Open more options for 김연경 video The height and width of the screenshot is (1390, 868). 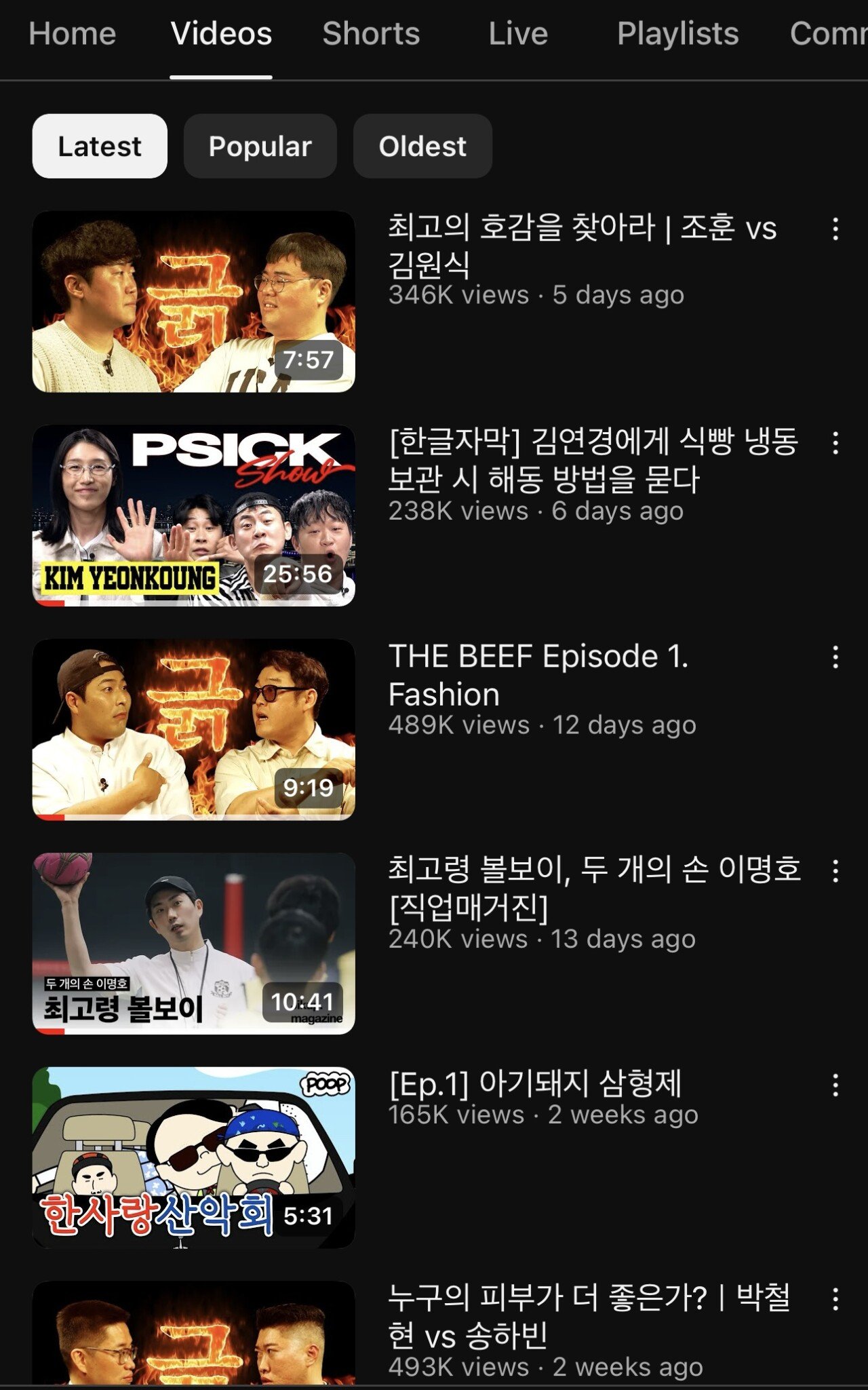coord(835,443)
